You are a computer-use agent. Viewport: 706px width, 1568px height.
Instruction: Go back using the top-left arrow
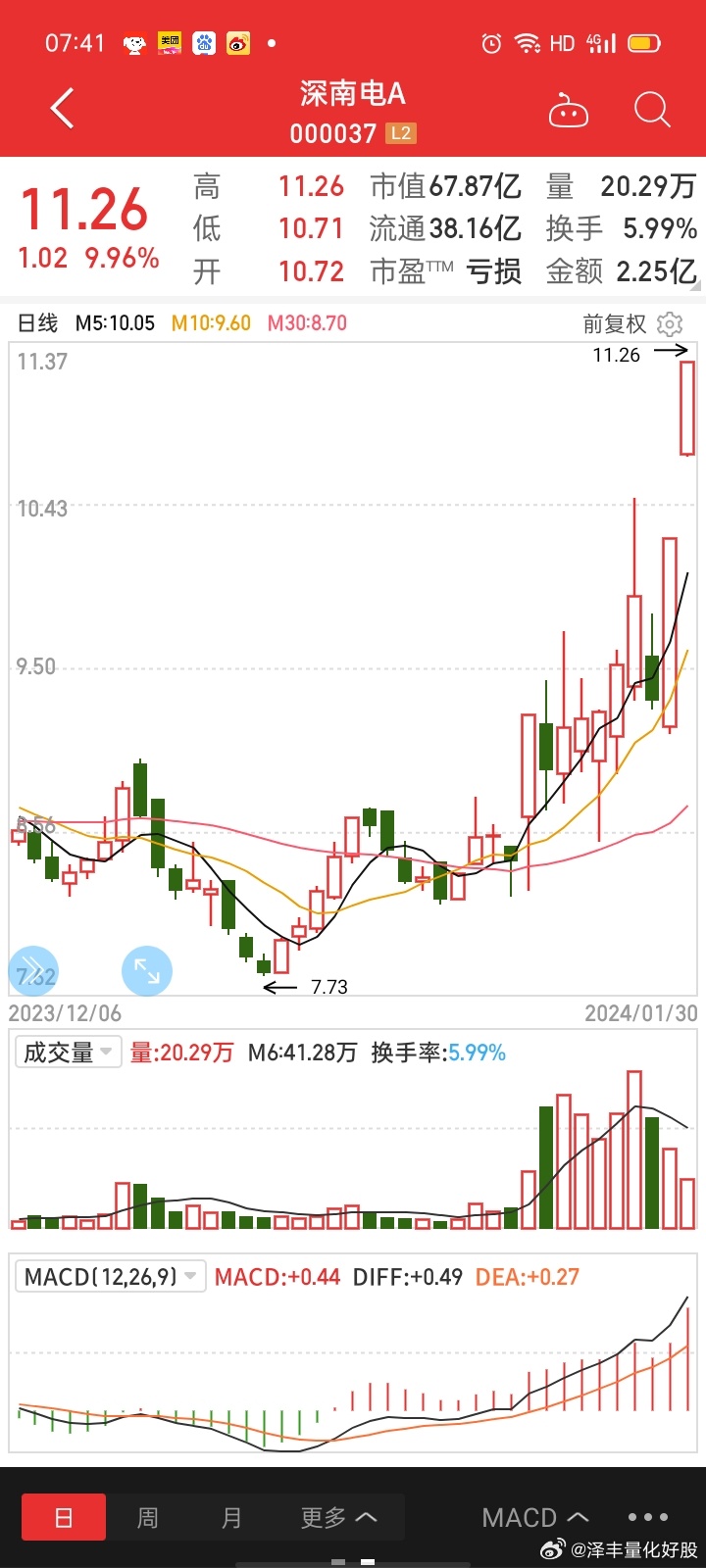coord(62,109)
